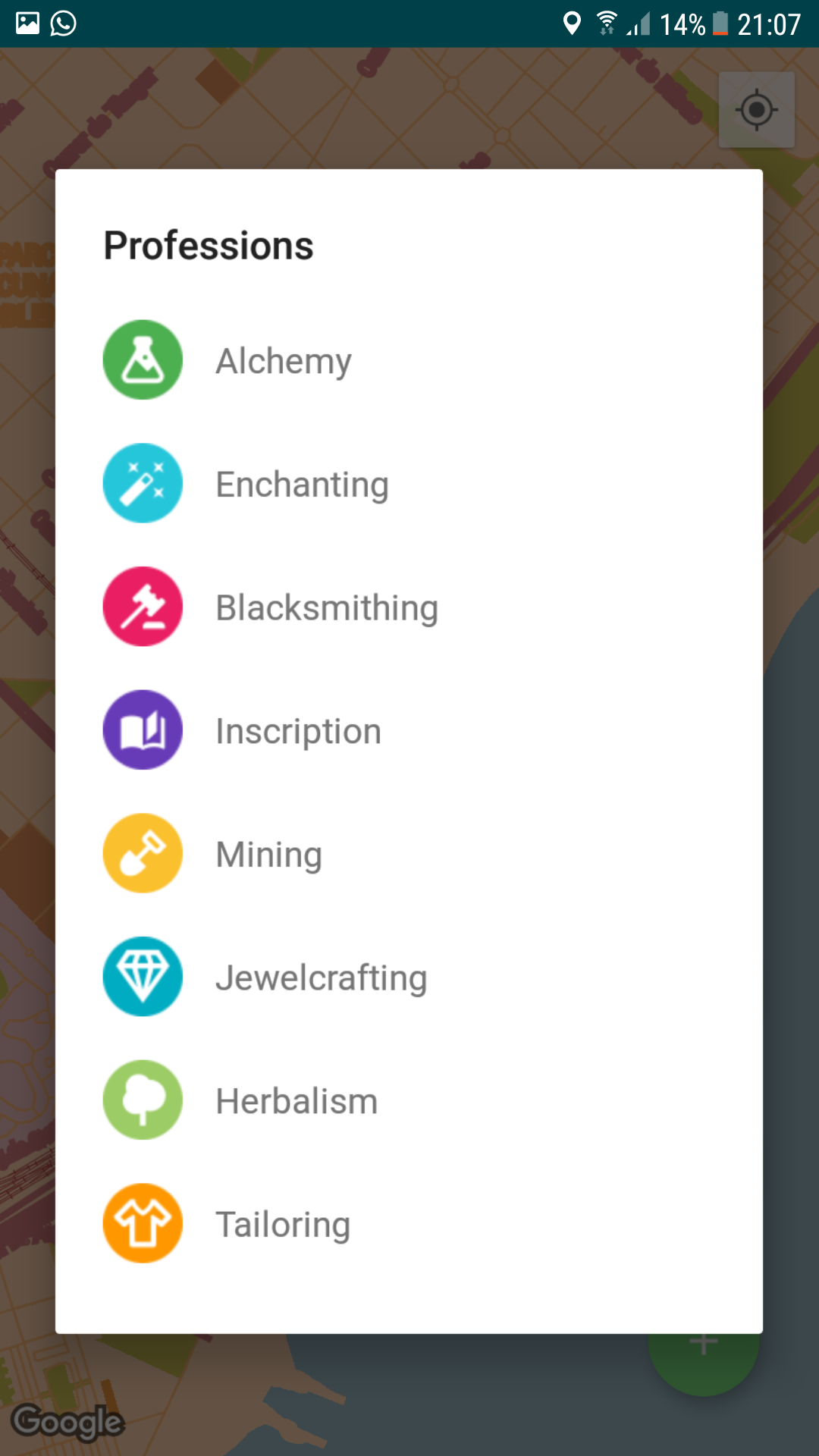This screenshot has height=1456, width=819.
Task: Tap the my-location button on the map
Action: click(x=757, y=110)
